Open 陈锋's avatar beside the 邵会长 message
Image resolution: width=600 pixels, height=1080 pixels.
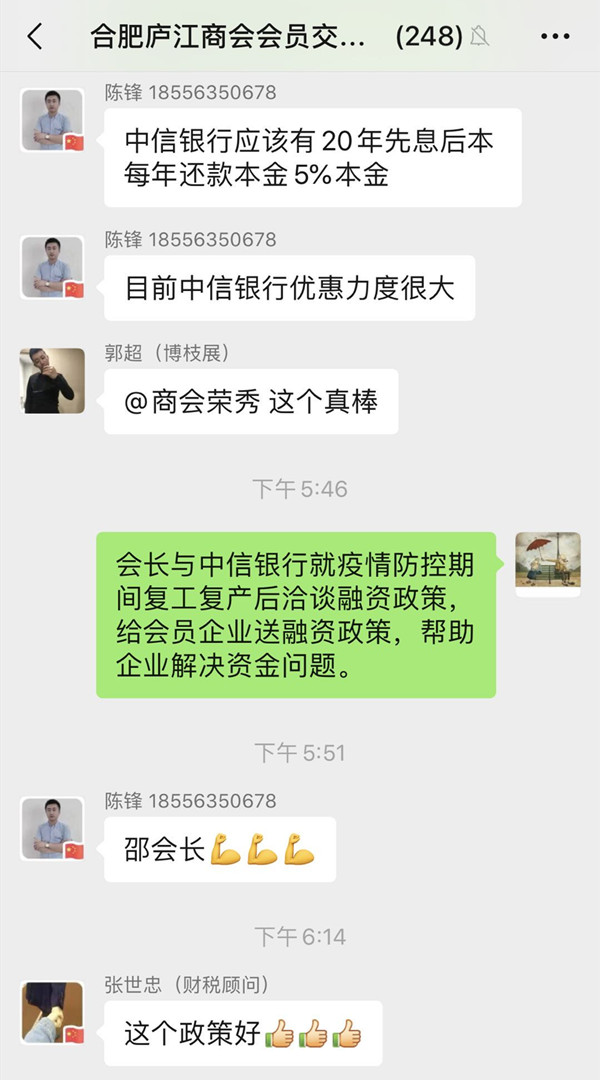(53, 829)
